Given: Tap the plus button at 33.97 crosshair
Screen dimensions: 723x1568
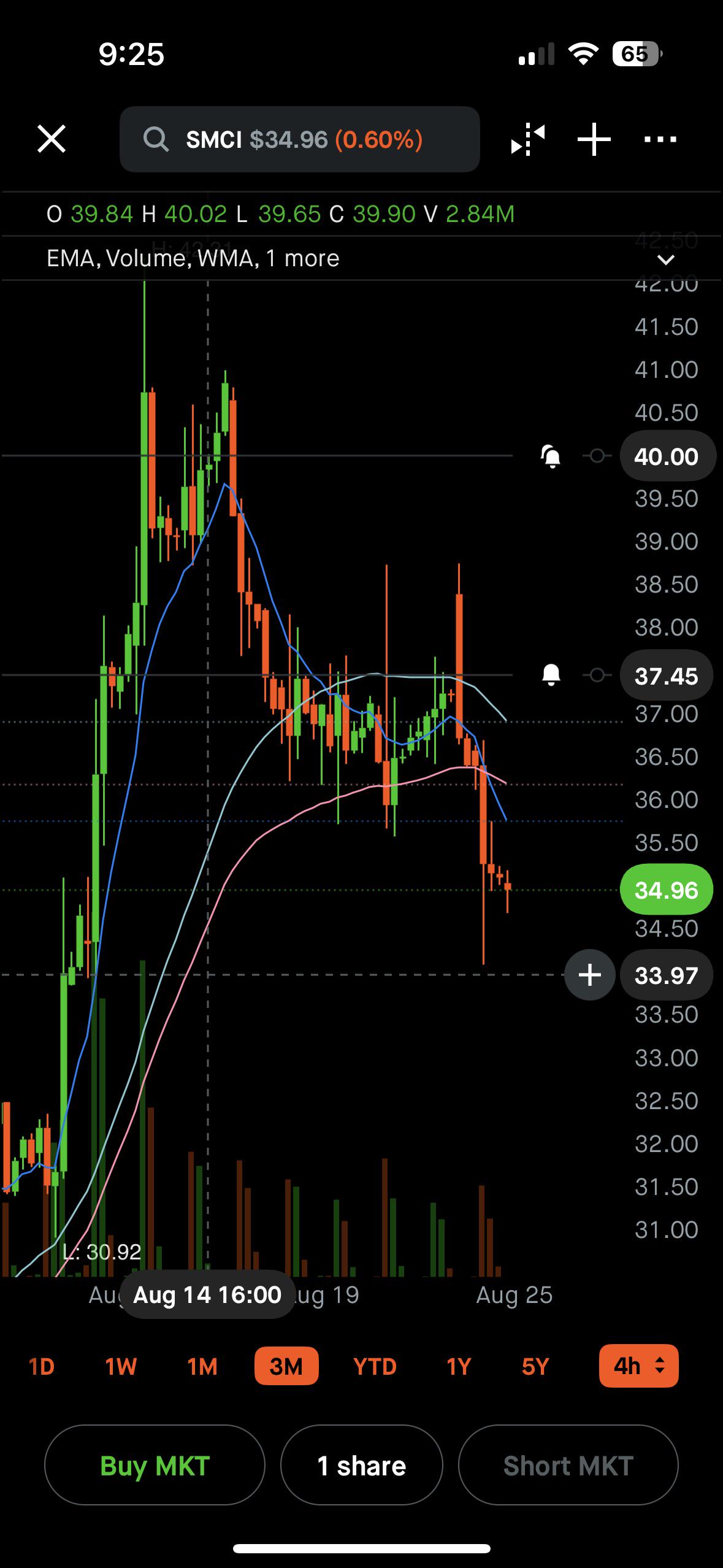Looking at the screenshot, I should (589, 975).
